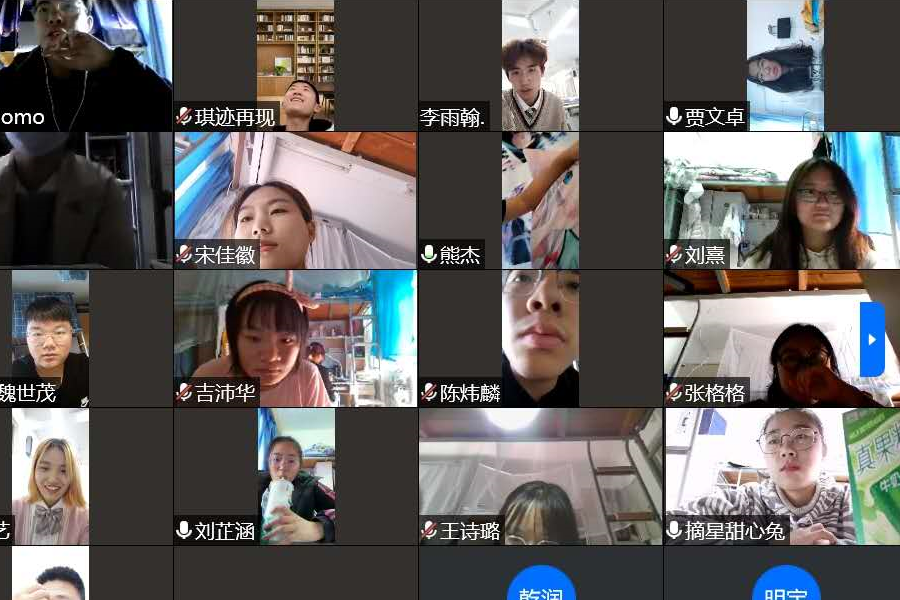Select 李雨翰's video tile

(540, 65)
